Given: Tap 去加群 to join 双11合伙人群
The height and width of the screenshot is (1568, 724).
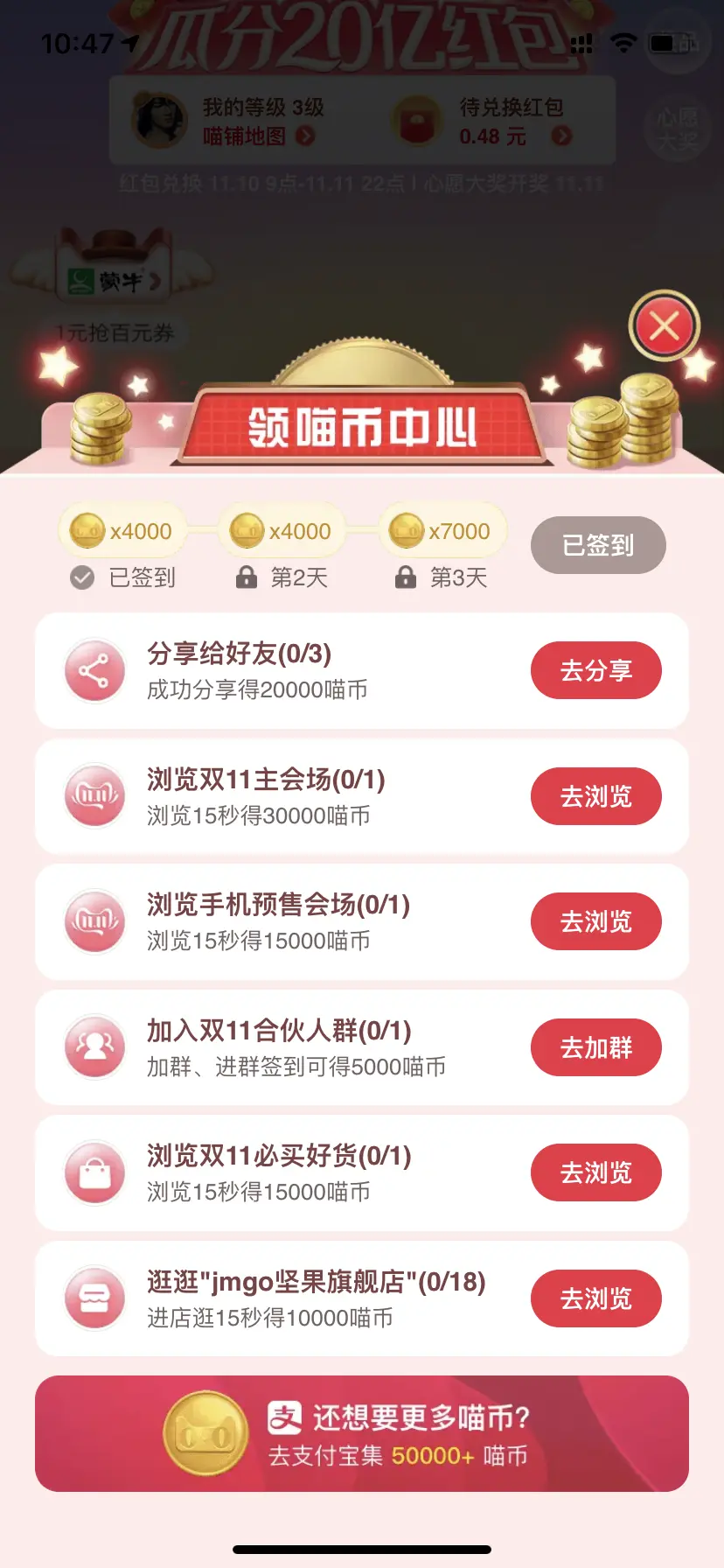Looking at the screenshot, I should (x=595, y=1047).
